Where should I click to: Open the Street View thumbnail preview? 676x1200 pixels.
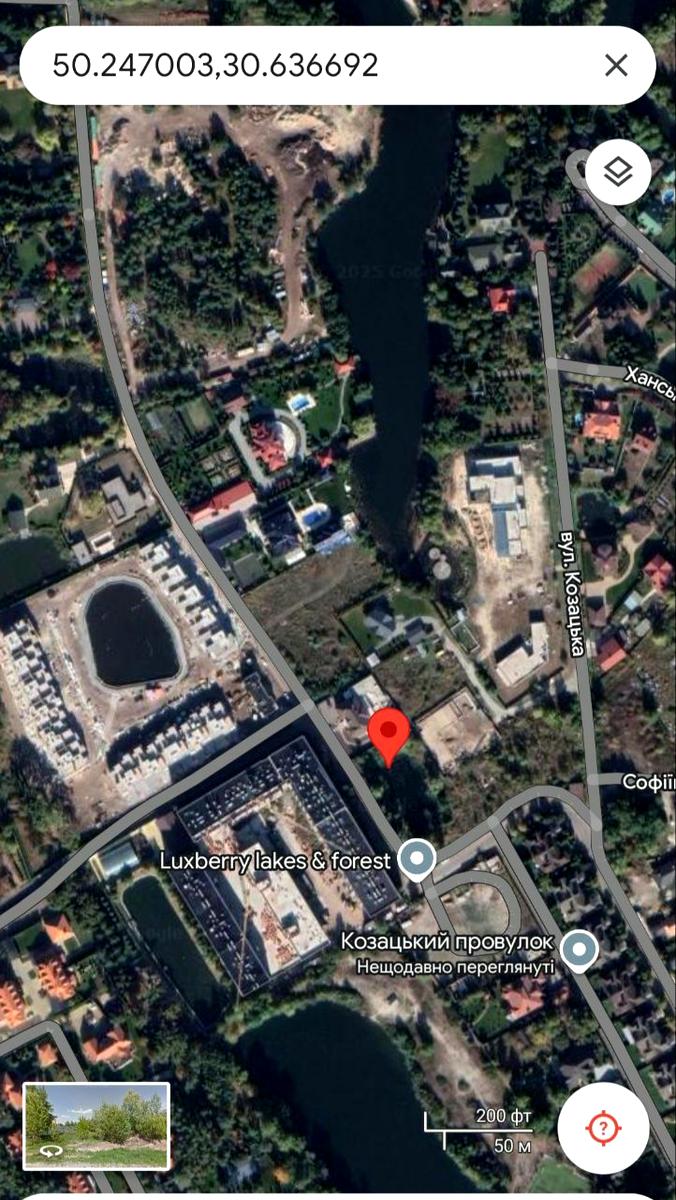point(96,1126)
